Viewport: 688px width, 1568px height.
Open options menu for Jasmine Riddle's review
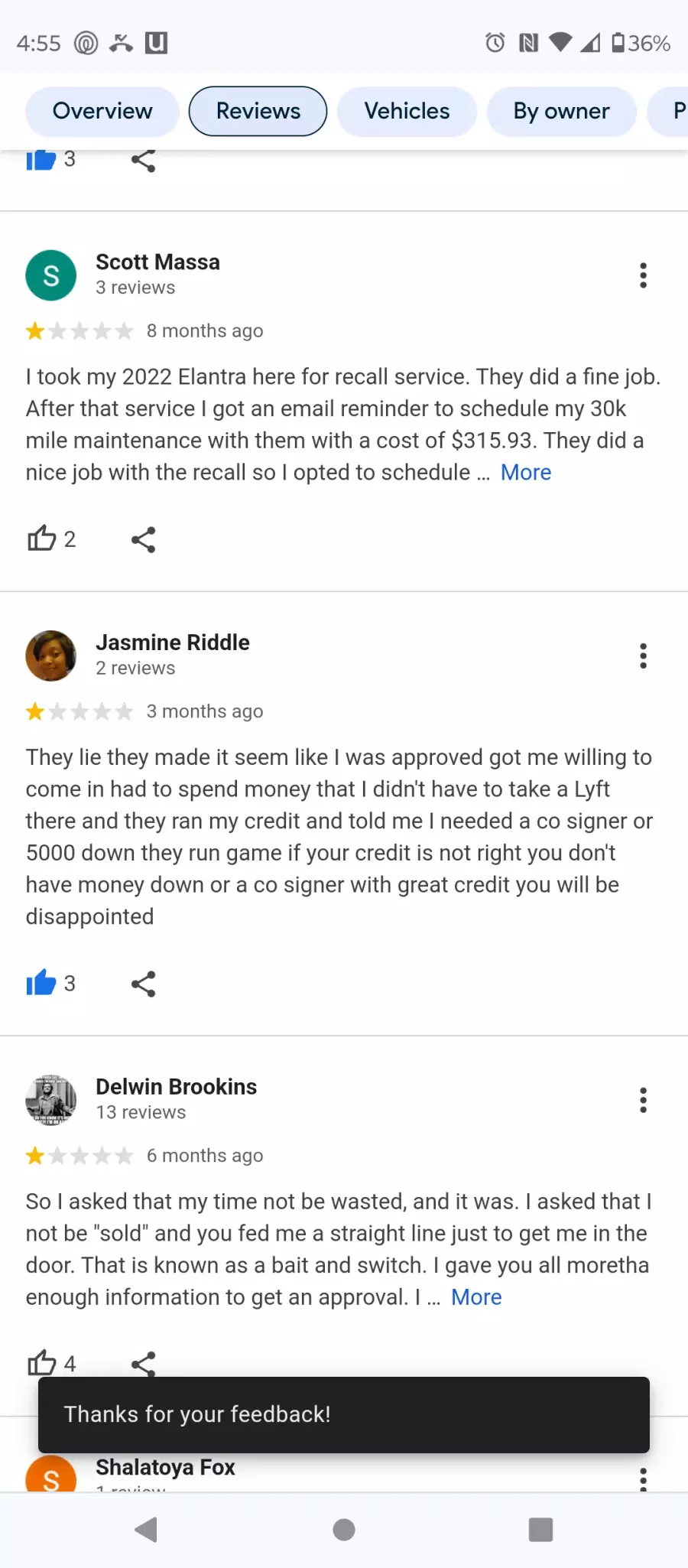pyautogui.click(x=643, y=656)
